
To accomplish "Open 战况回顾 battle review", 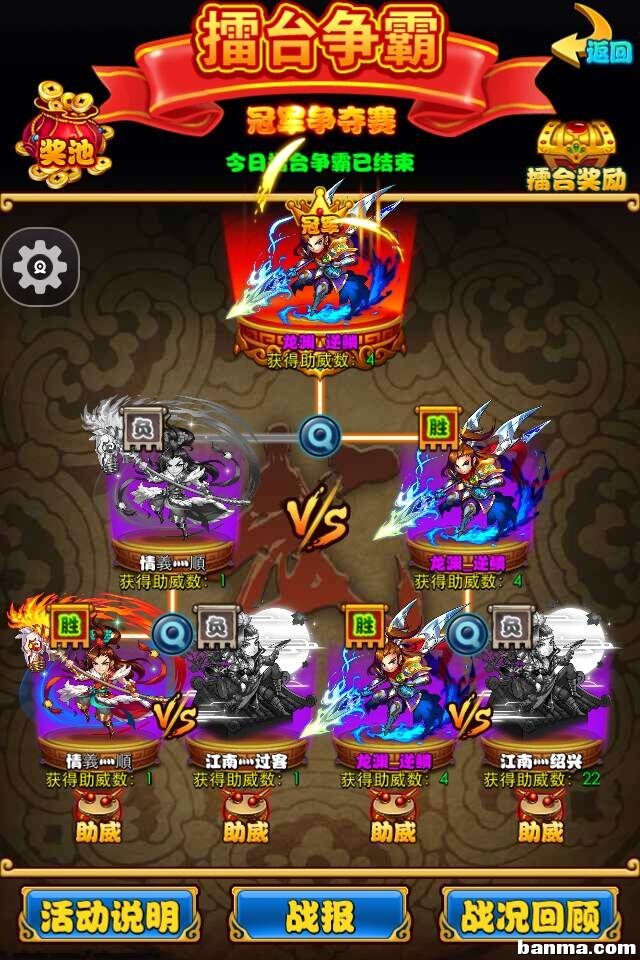I will coord(530,916).
